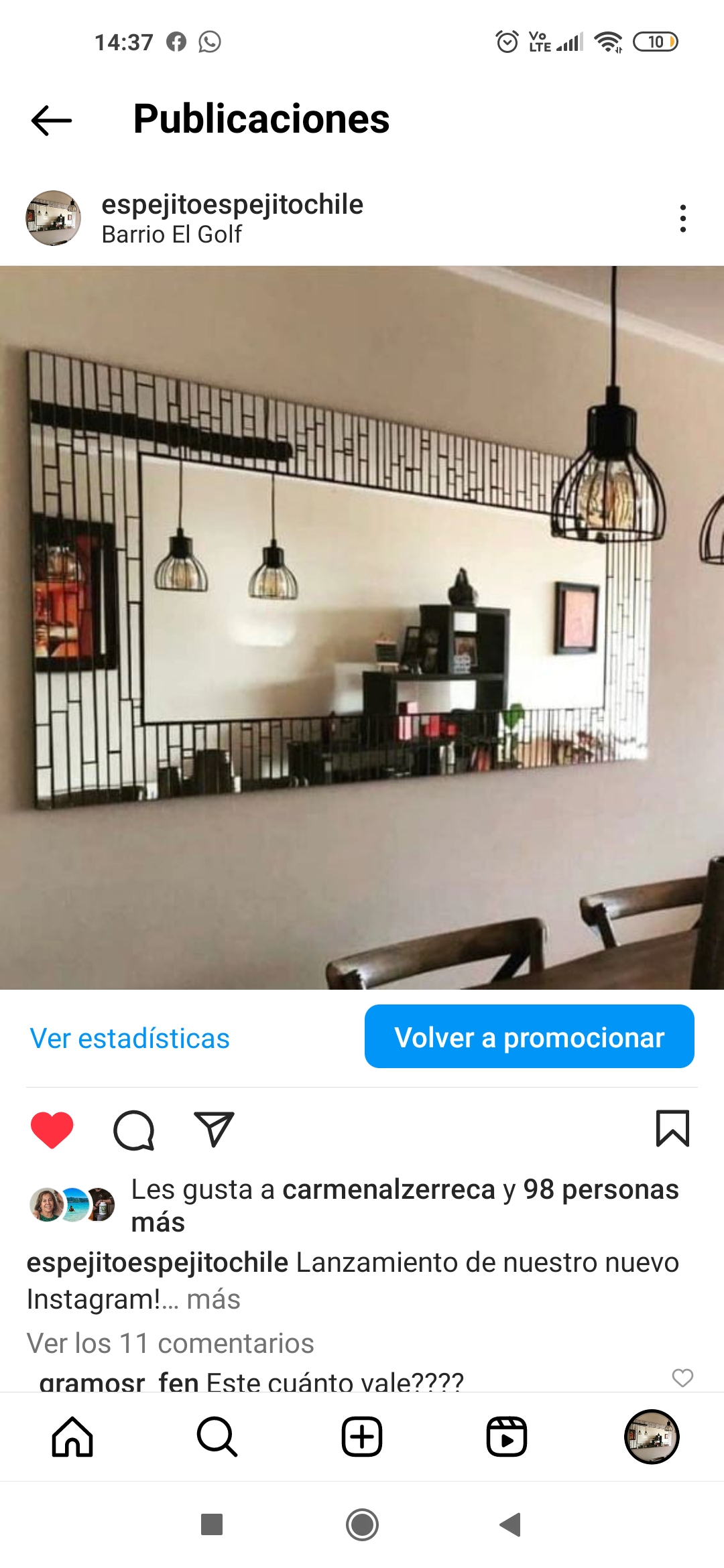Save the post with the bookmark icon
The width and height of the screenshot is (724, 1568).
(x=672, y=1128)
